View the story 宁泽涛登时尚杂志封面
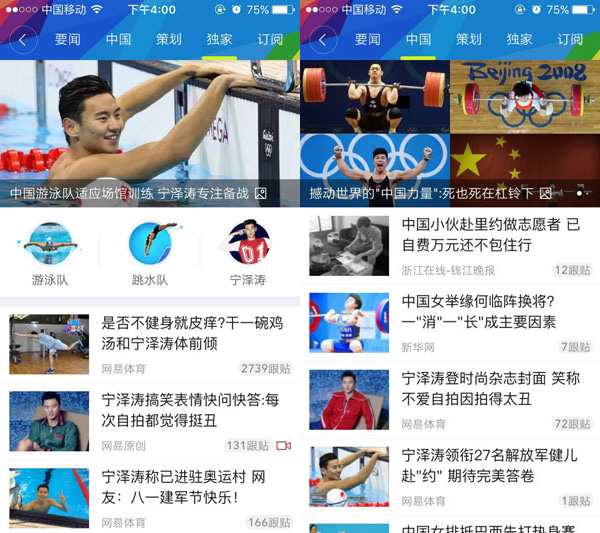Screen dimensions: 600x533 pyautogui.click(x=490, y=389)
